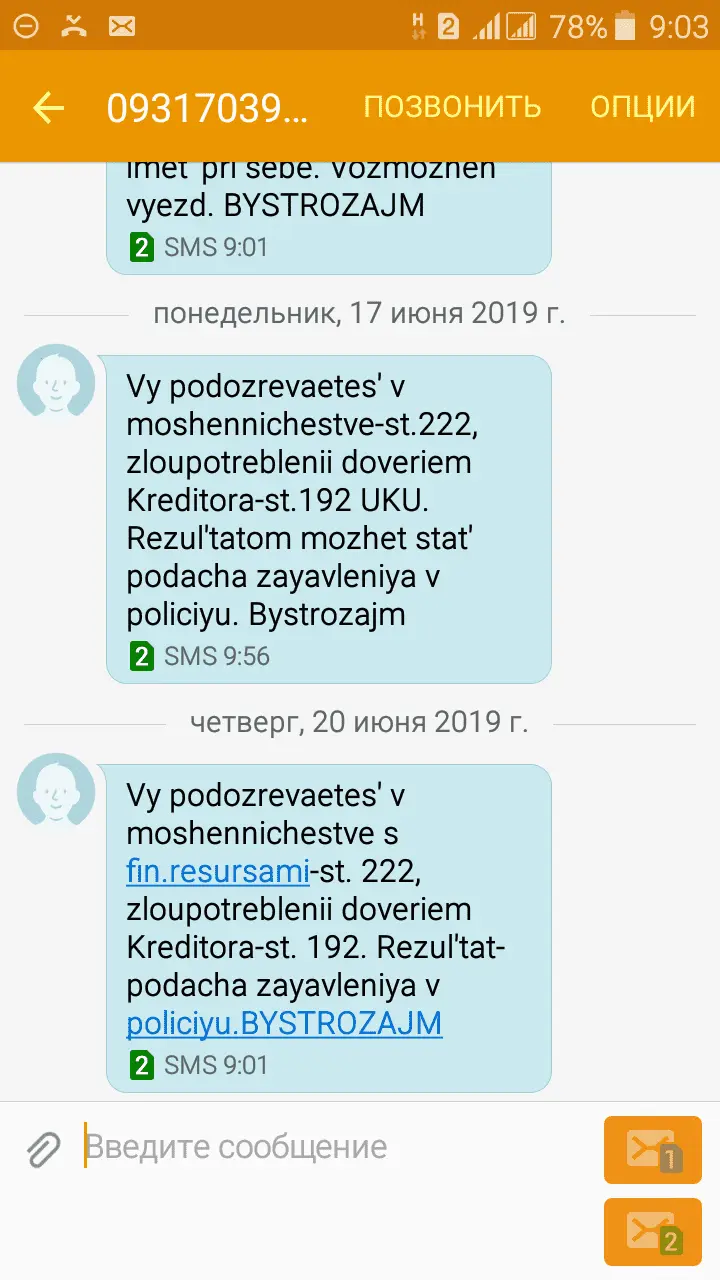The image size is (720, 1280).
Task: Go back to the conversations list
Action: tap(48, 108)
